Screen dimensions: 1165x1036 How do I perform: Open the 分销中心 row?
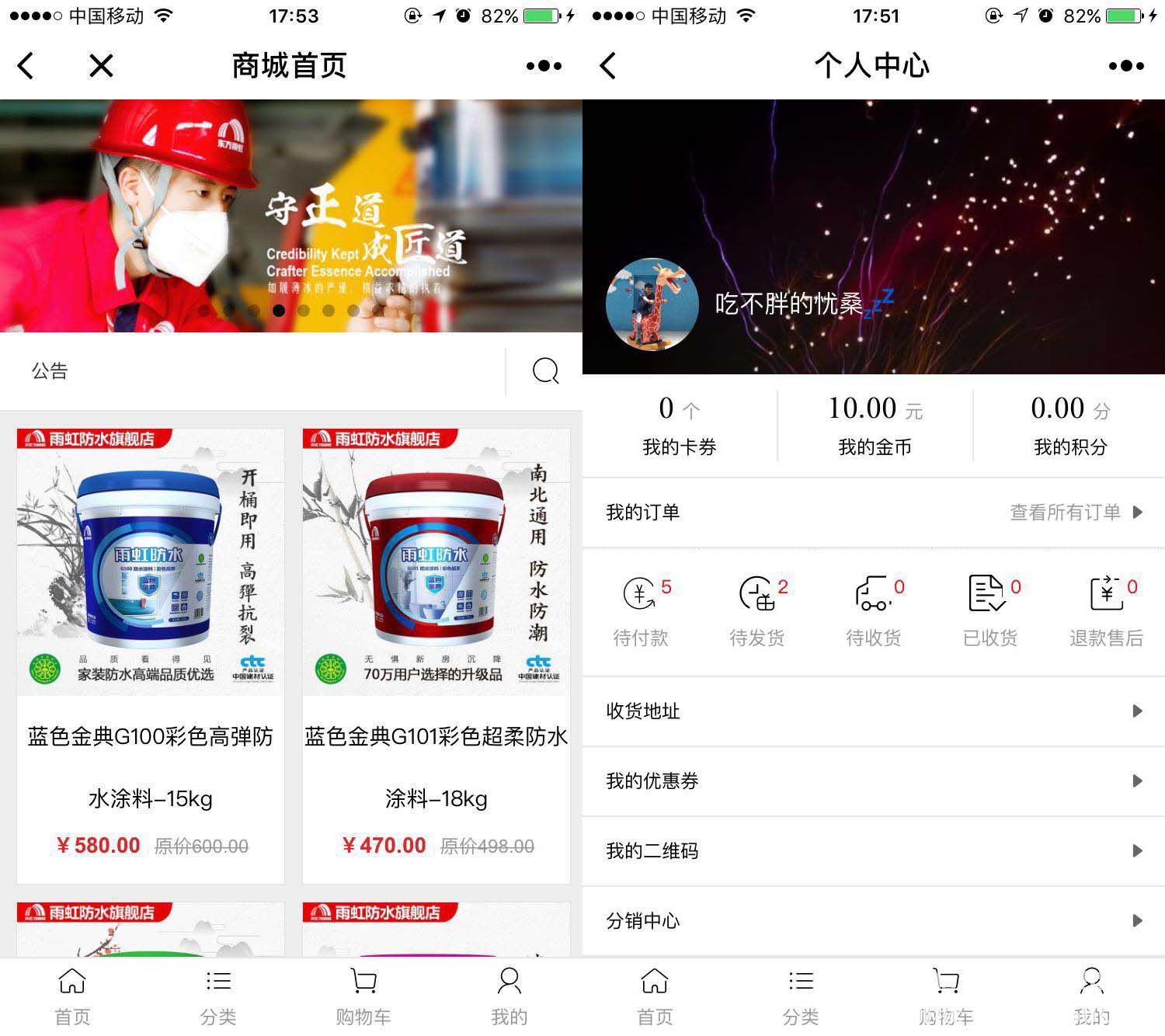[x=874, y=921]
